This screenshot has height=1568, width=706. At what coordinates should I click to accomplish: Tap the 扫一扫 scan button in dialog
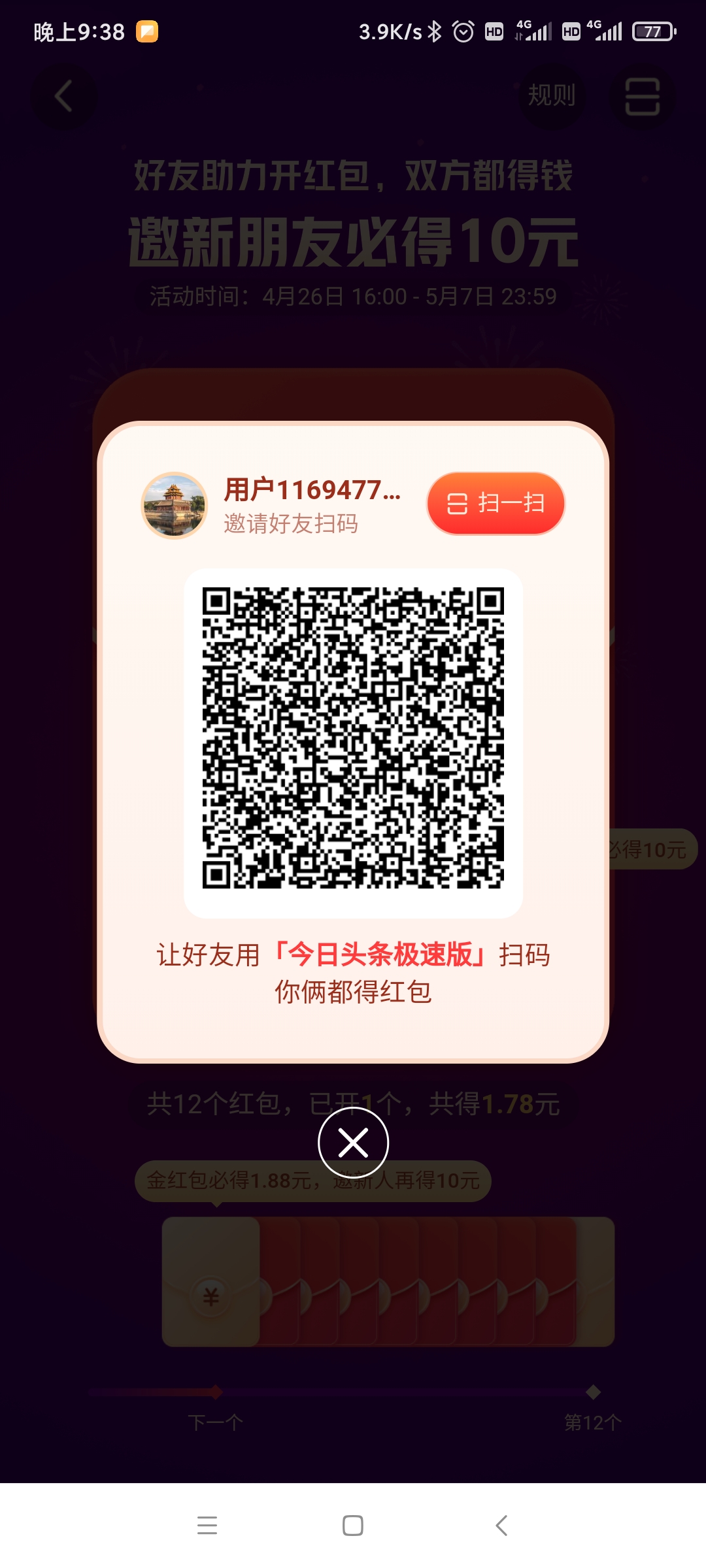tap(495, 503)
